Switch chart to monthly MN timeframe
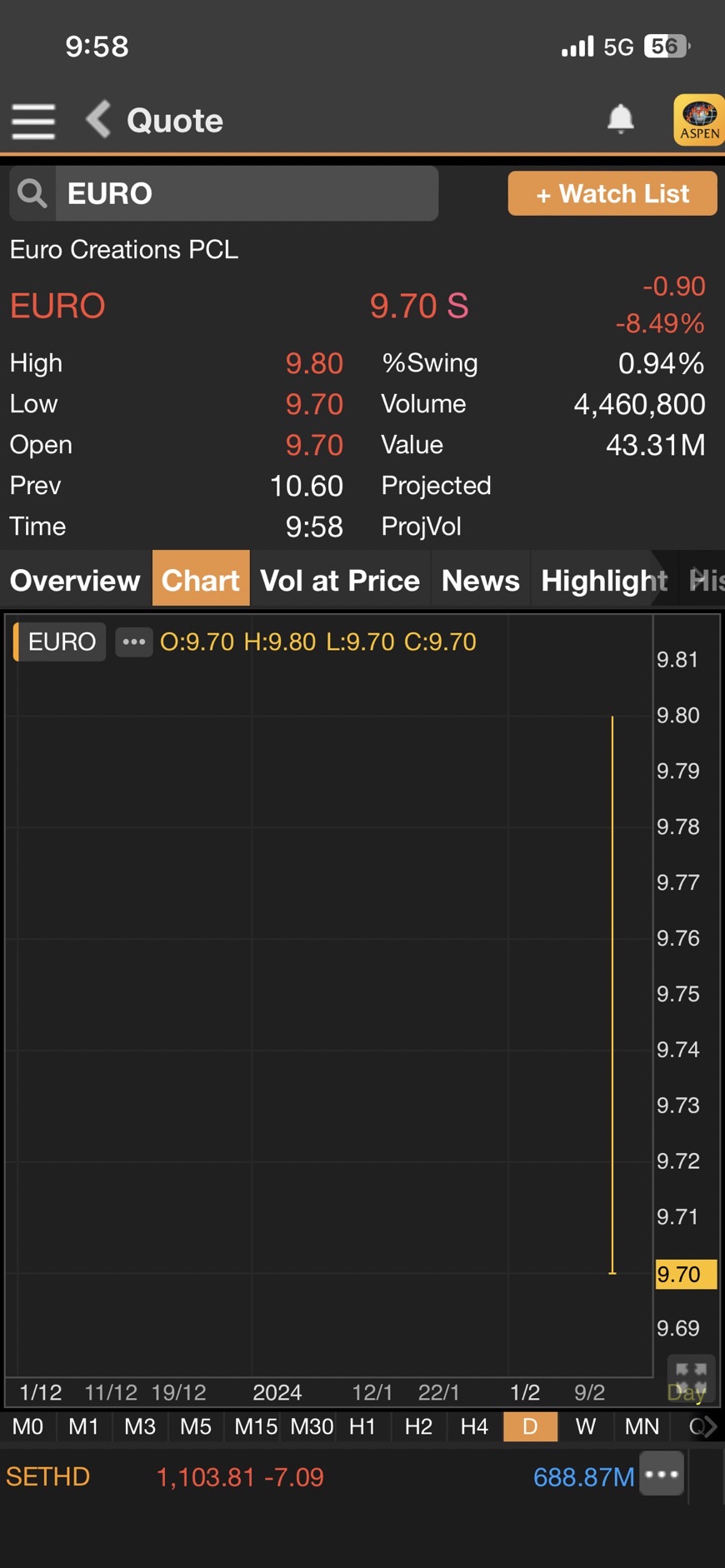725x1568 pixels. (642, 1426)
